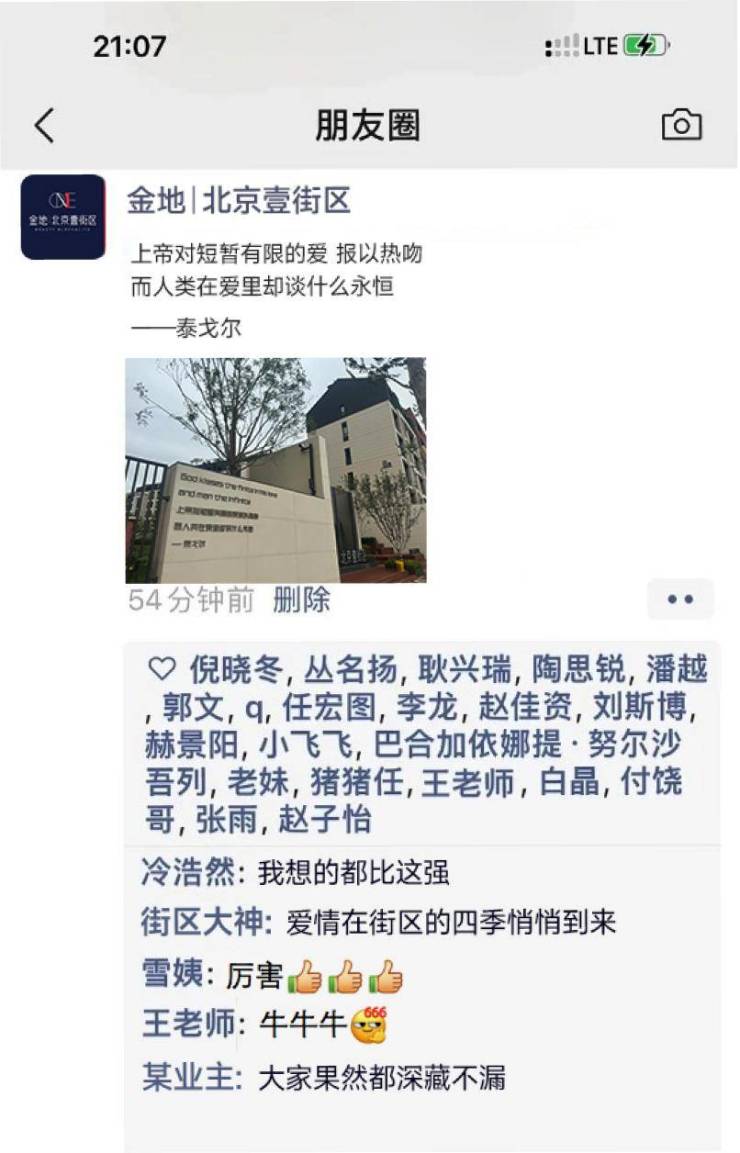Delete this post via 删除
This screenshot has width=740, height=1153.
301,600
